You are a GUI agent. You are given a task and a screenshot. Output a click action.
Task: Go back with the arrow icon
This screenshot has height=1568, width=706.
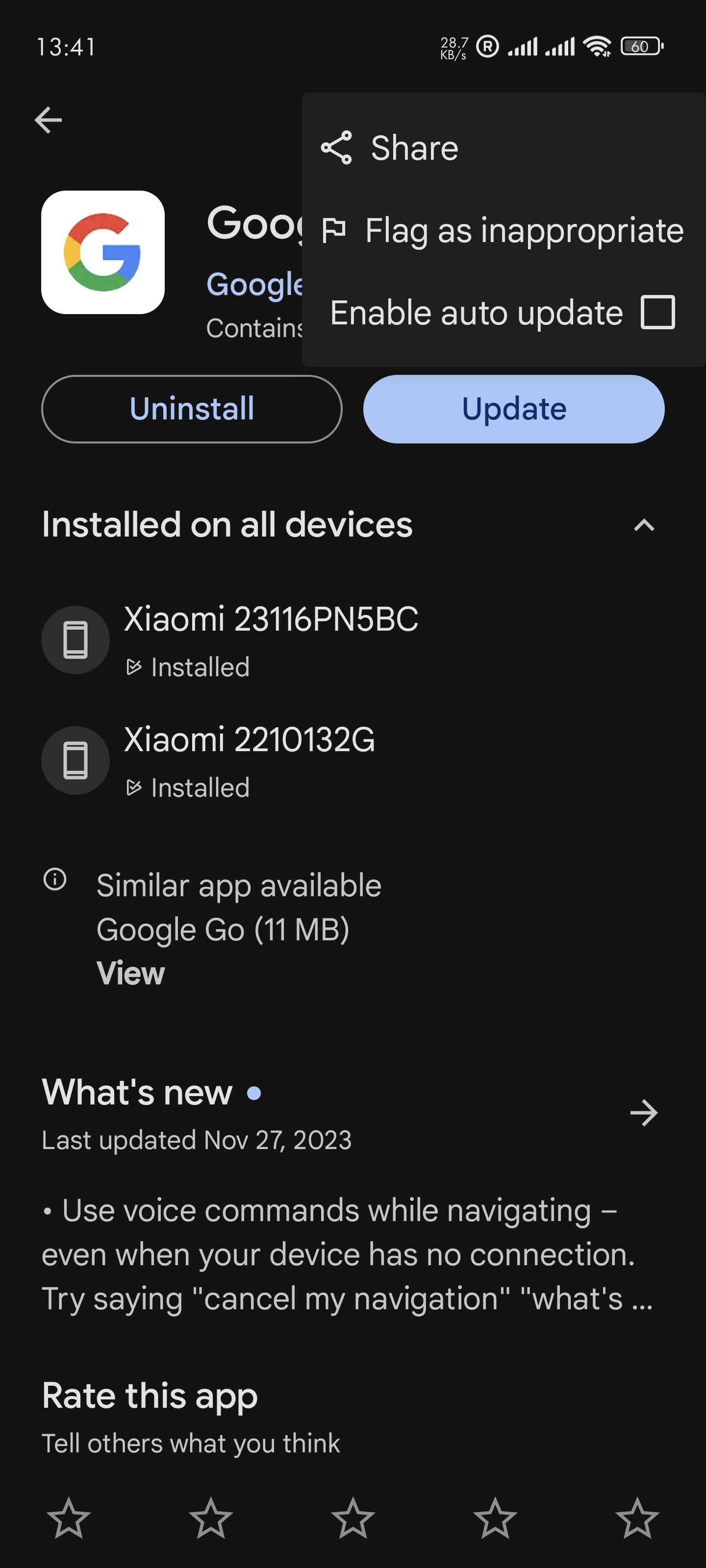pos(49,120)
